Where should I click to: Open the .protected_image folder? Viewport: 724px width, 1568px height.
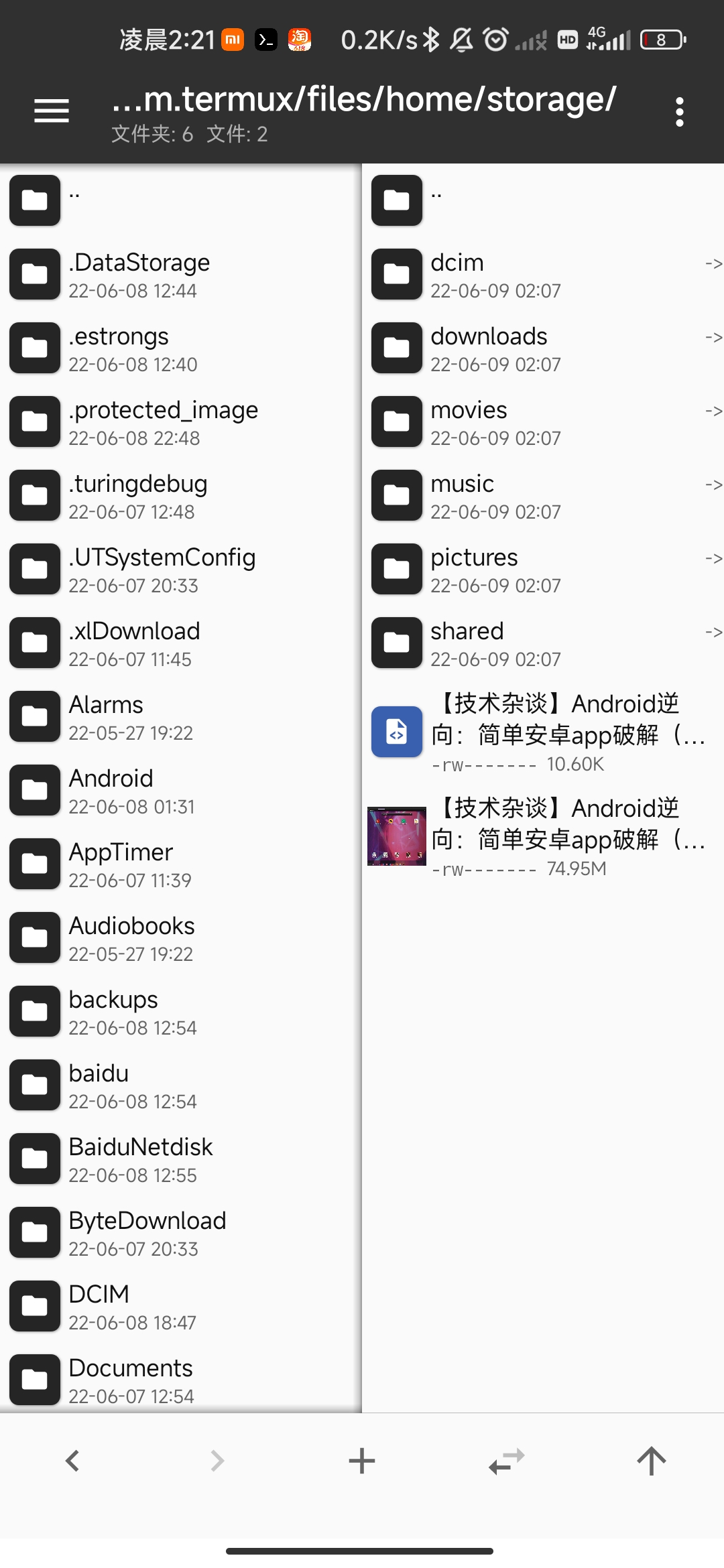pyautogui.click(x=164, y=422)
